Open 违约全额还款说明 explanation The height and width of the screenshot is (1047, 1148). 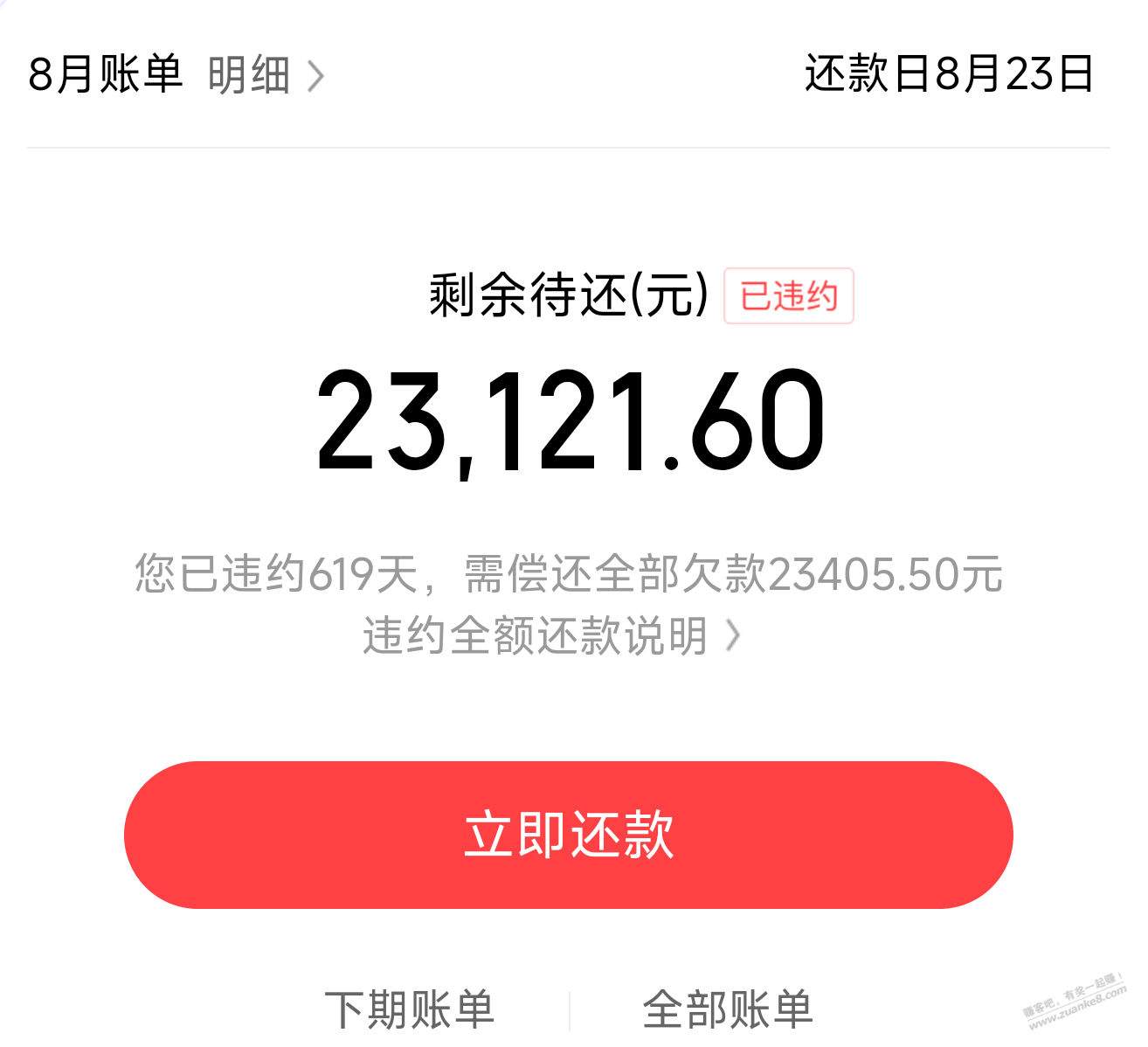(x=550, y=635)
